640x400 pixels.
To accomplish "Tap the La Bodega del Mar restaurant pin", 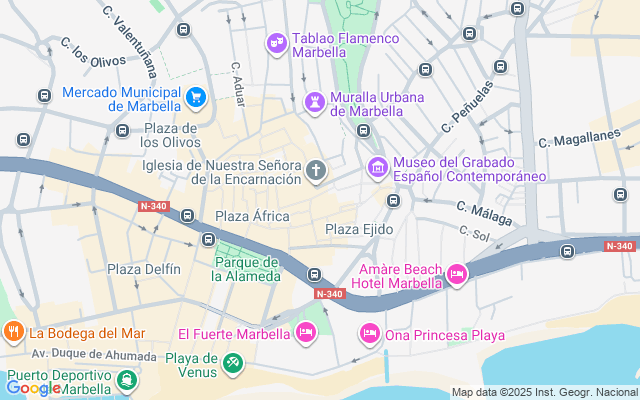I will coord(13,332).
